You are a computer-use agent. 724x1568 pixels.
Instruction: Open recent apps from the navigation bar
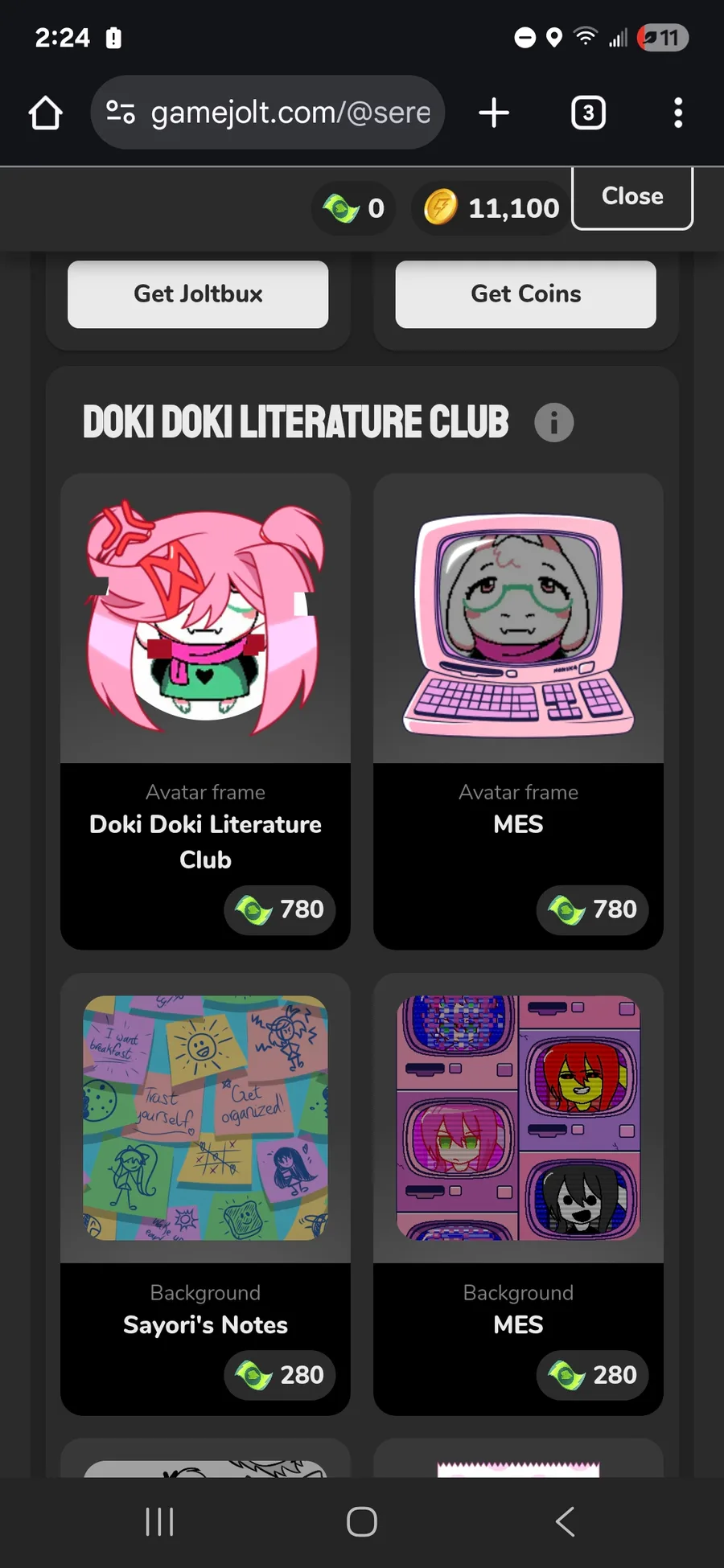(159, 1521)
